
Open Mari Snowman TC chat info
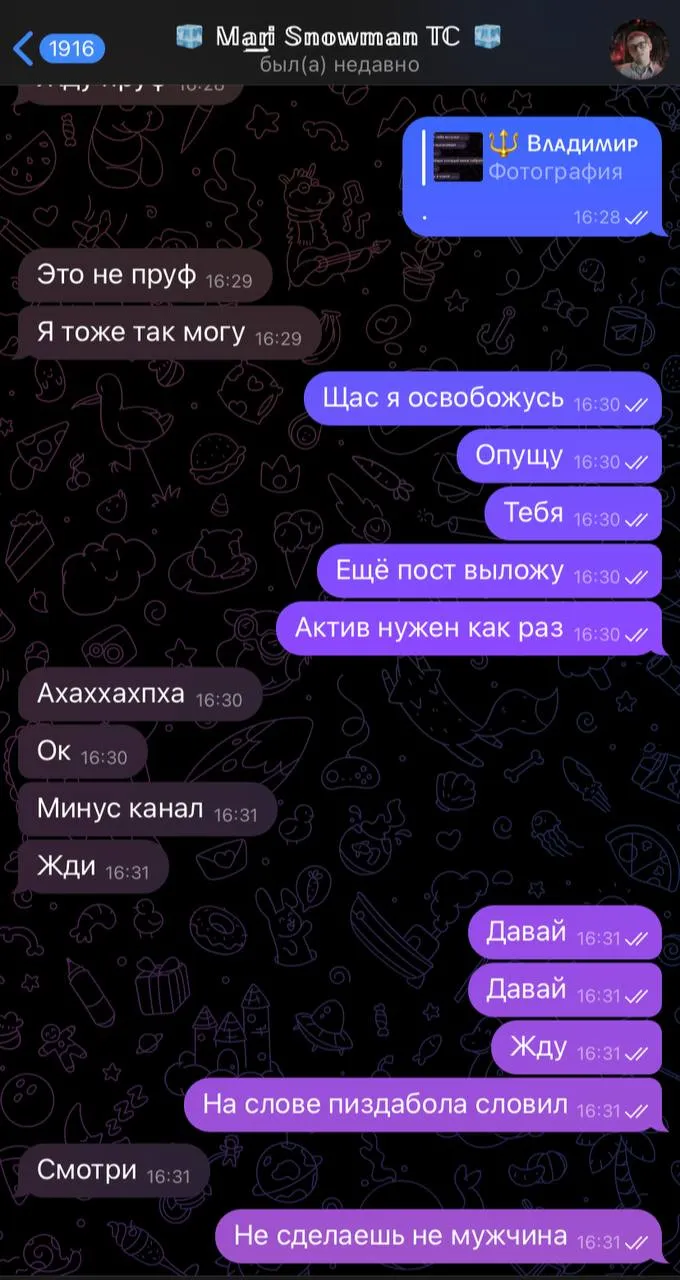337,49
